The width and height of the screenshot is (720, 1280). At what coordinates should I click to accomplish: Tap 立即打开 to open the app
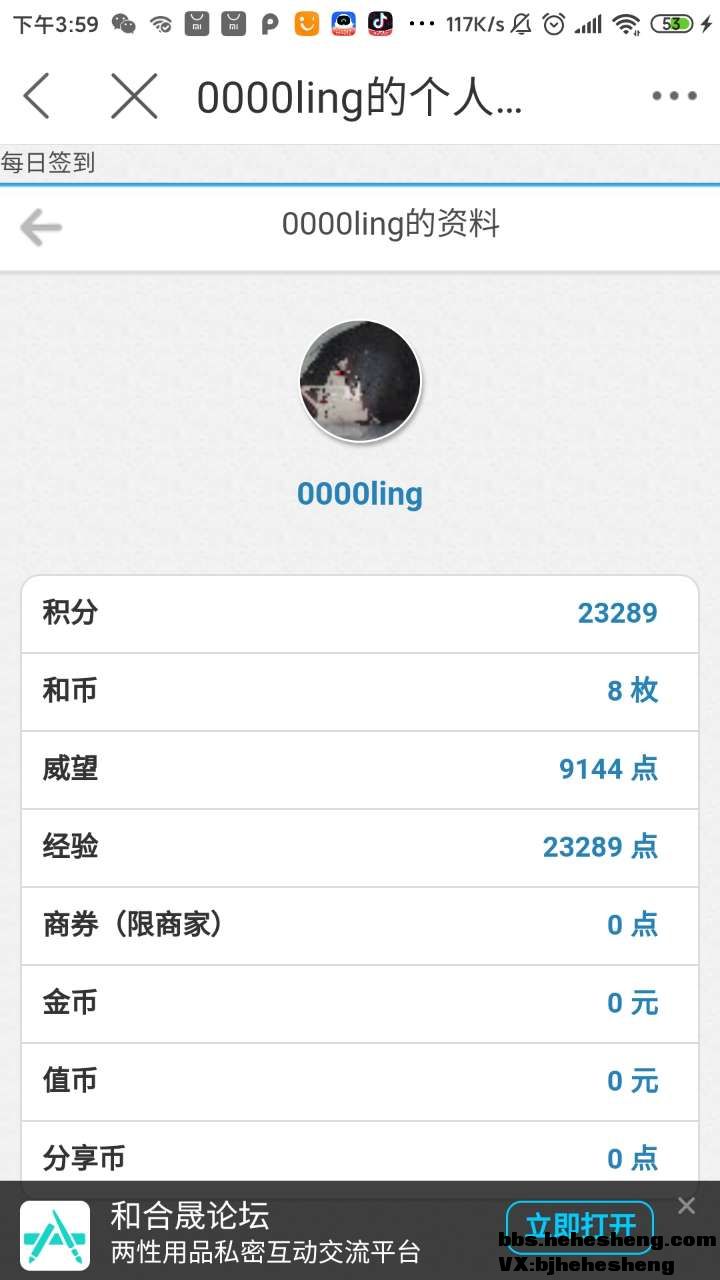click(x=580, y=1224)
